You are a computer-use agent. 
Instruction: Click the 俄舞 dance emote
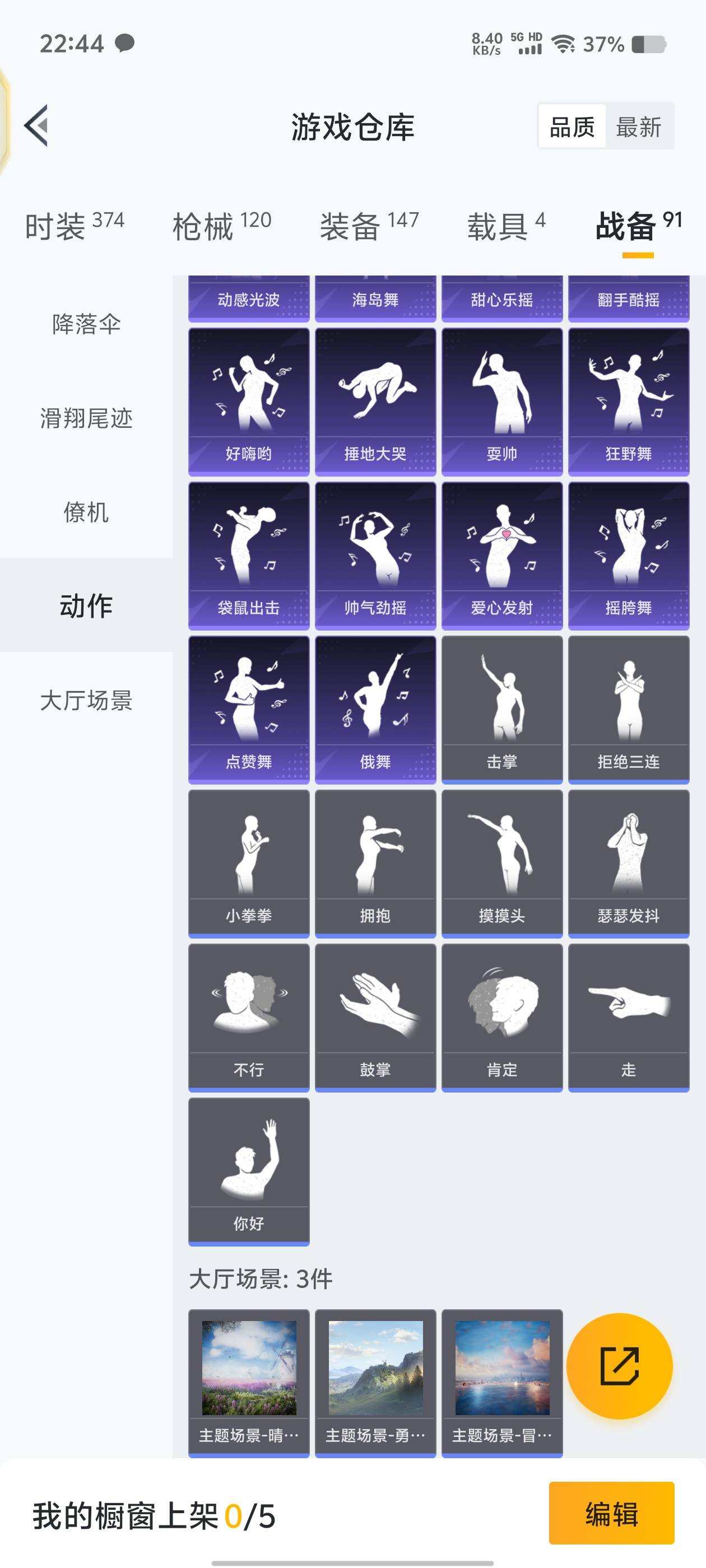coord(375,706)
